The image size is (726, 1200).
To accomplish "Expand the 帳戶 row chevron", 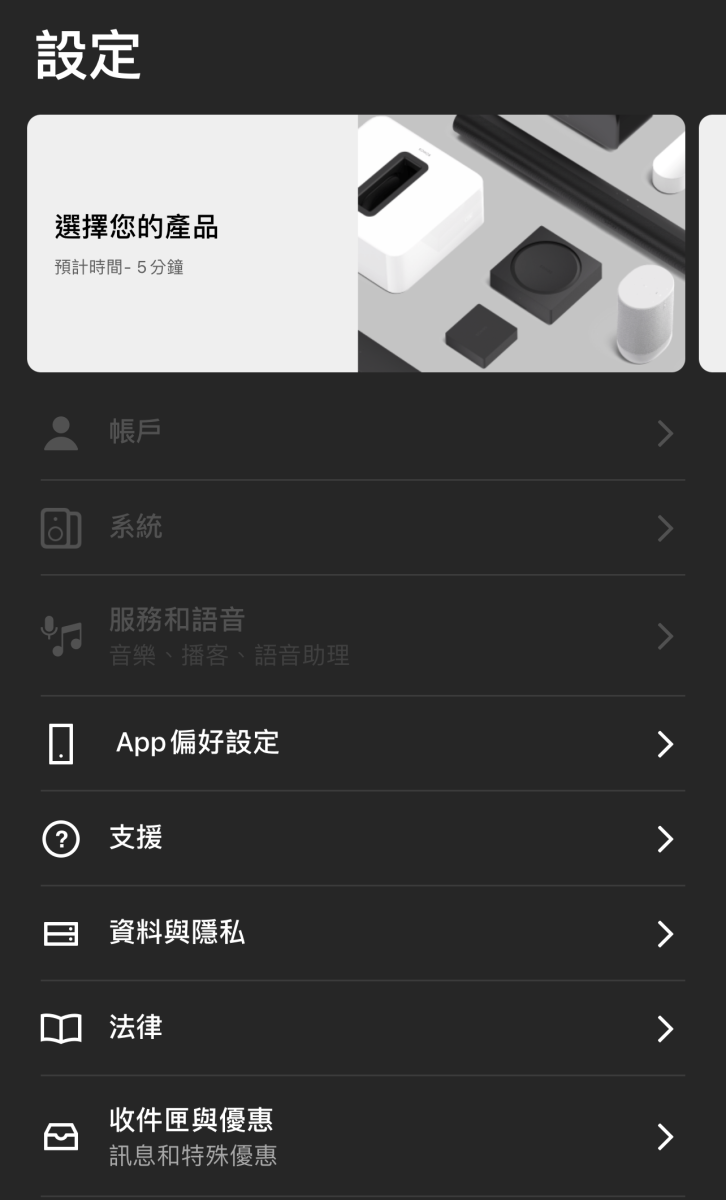I will [x=664, y=433].
